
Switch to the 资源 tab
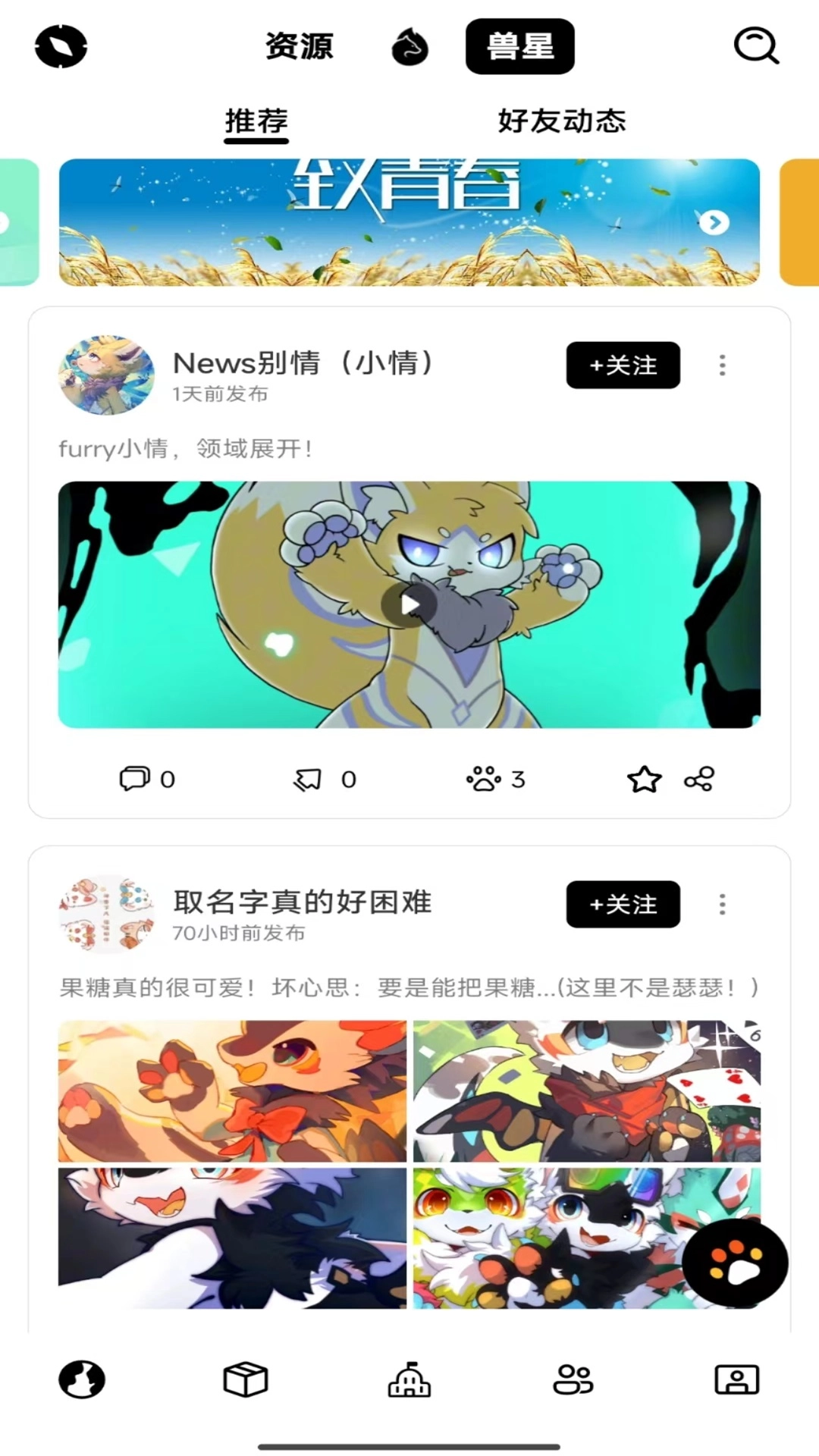299,46
